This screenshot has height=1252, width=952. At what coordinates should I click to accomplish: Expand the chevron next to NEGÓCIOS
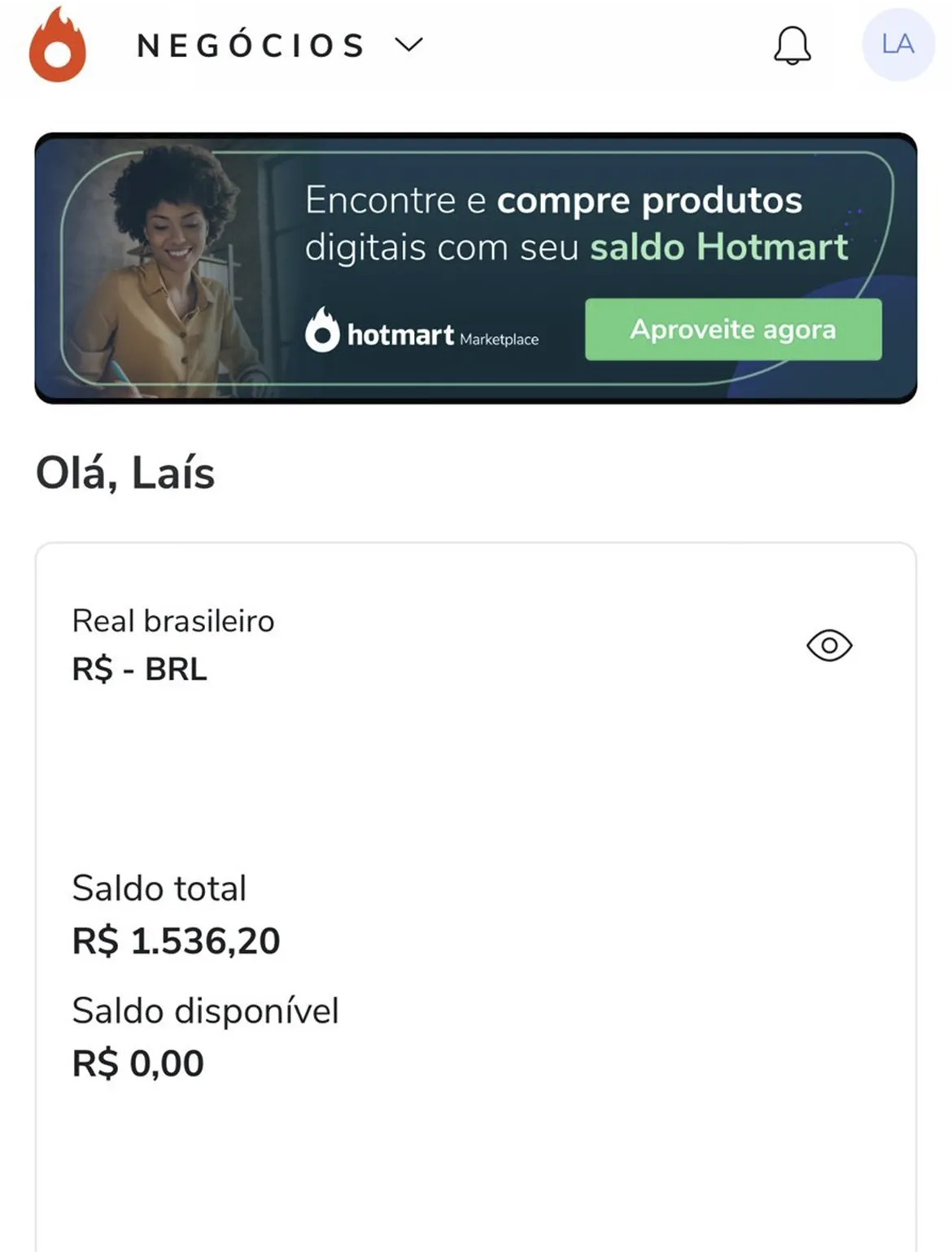pos(408,46)
